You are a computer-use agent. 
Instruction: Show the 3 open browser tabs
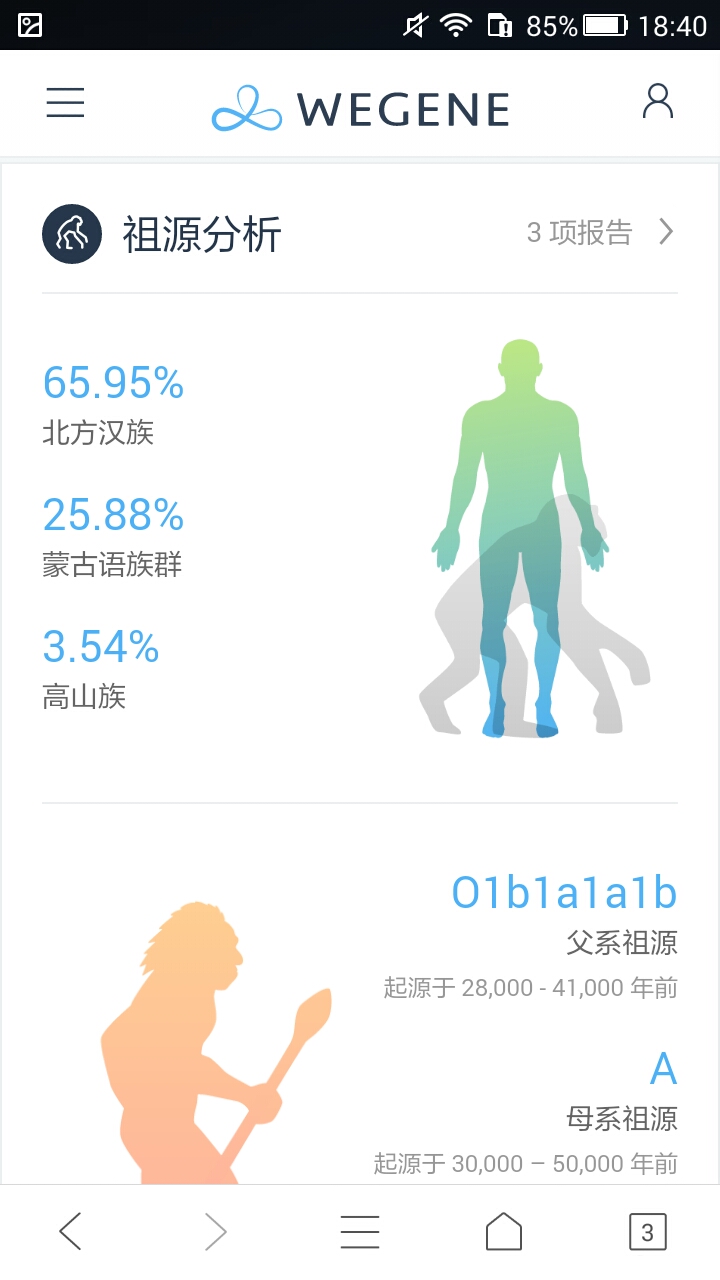tap(647, 1232)
